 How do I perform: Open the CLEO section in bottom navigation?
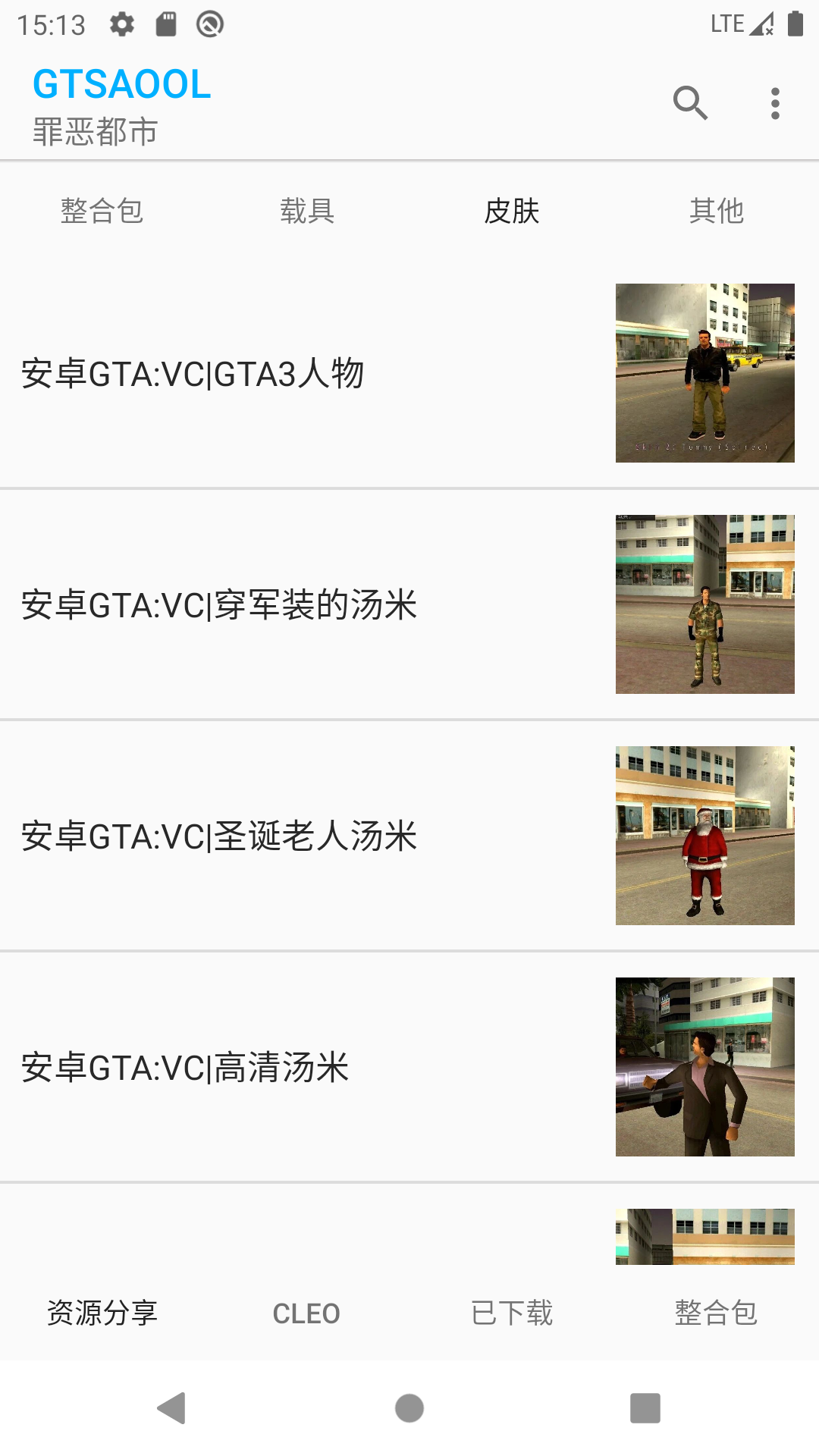(x=306, y=1313)
